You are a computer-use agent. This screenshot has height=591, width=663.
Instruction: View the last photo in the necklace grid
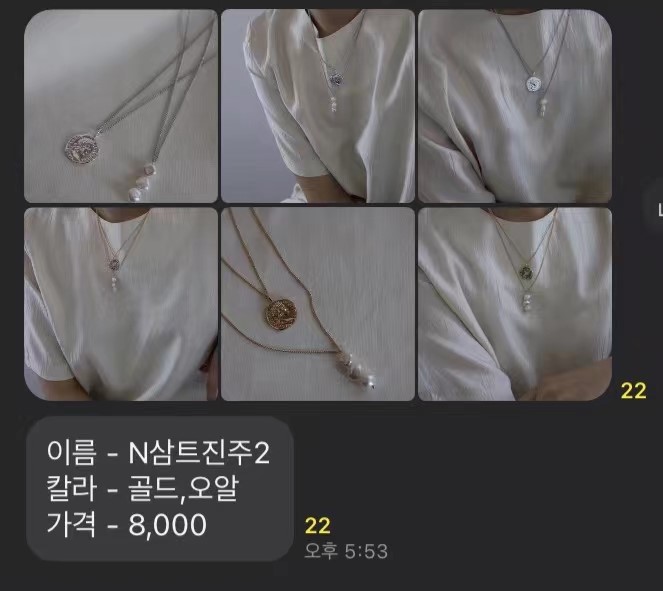pyautogui.click(x=514, y=303)
